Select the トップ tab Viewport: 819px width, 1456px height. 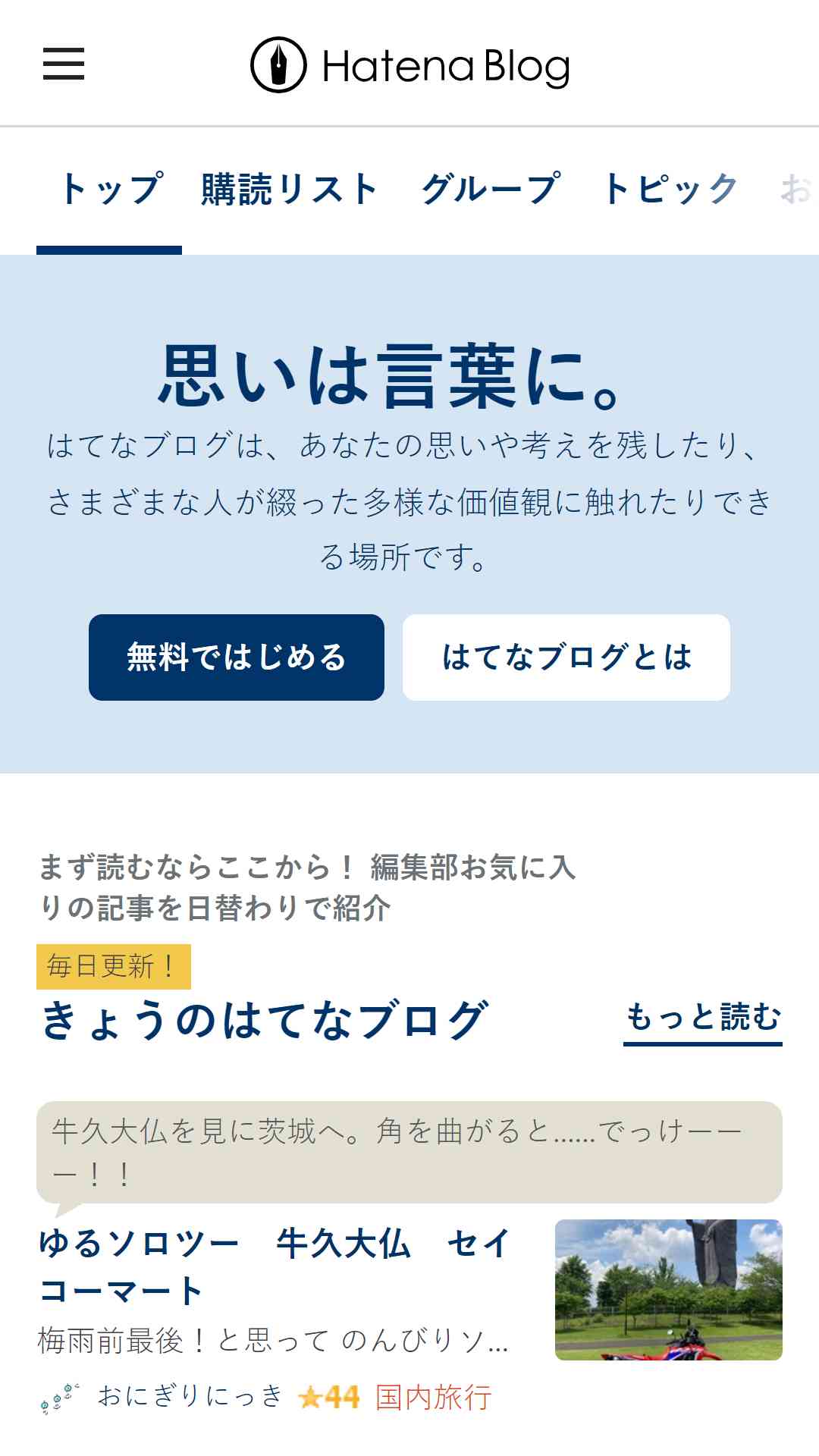111,190
